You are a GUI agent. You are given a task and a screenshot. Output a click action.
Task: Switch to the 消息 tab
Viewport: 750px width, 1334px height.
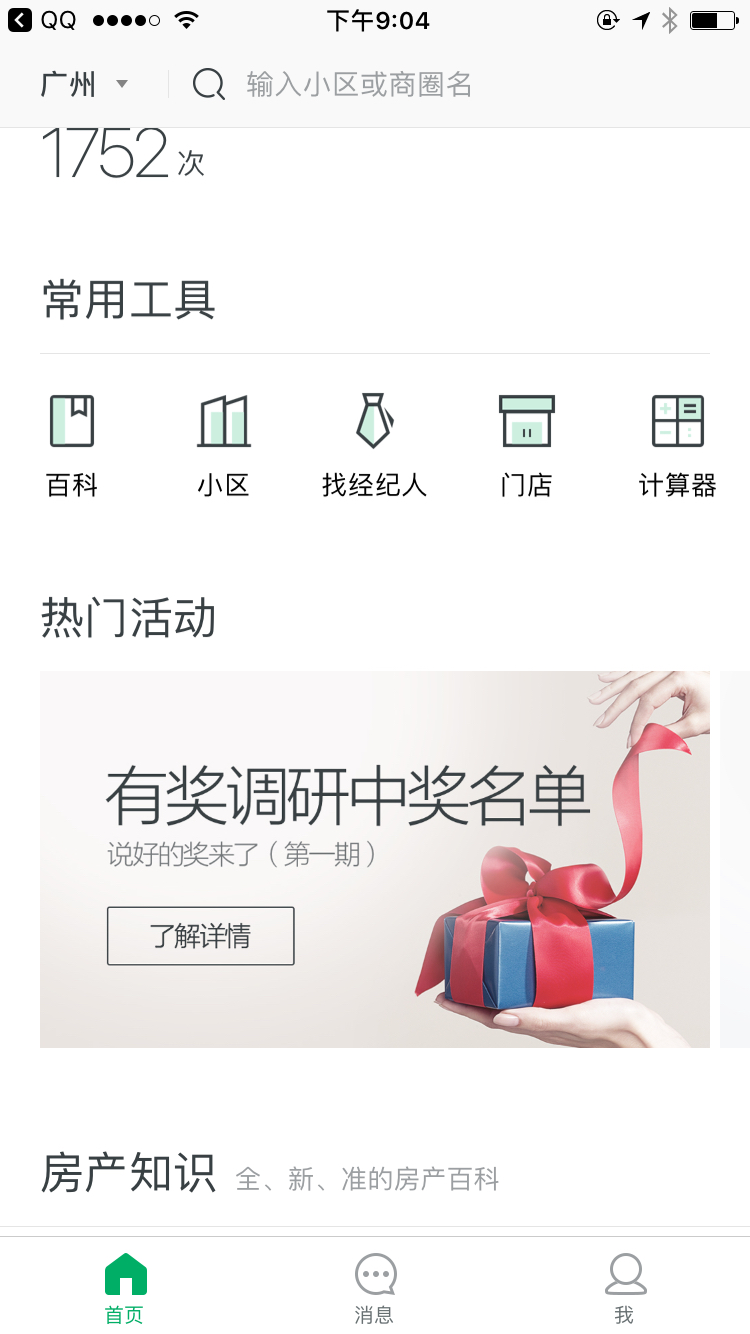375,1288
